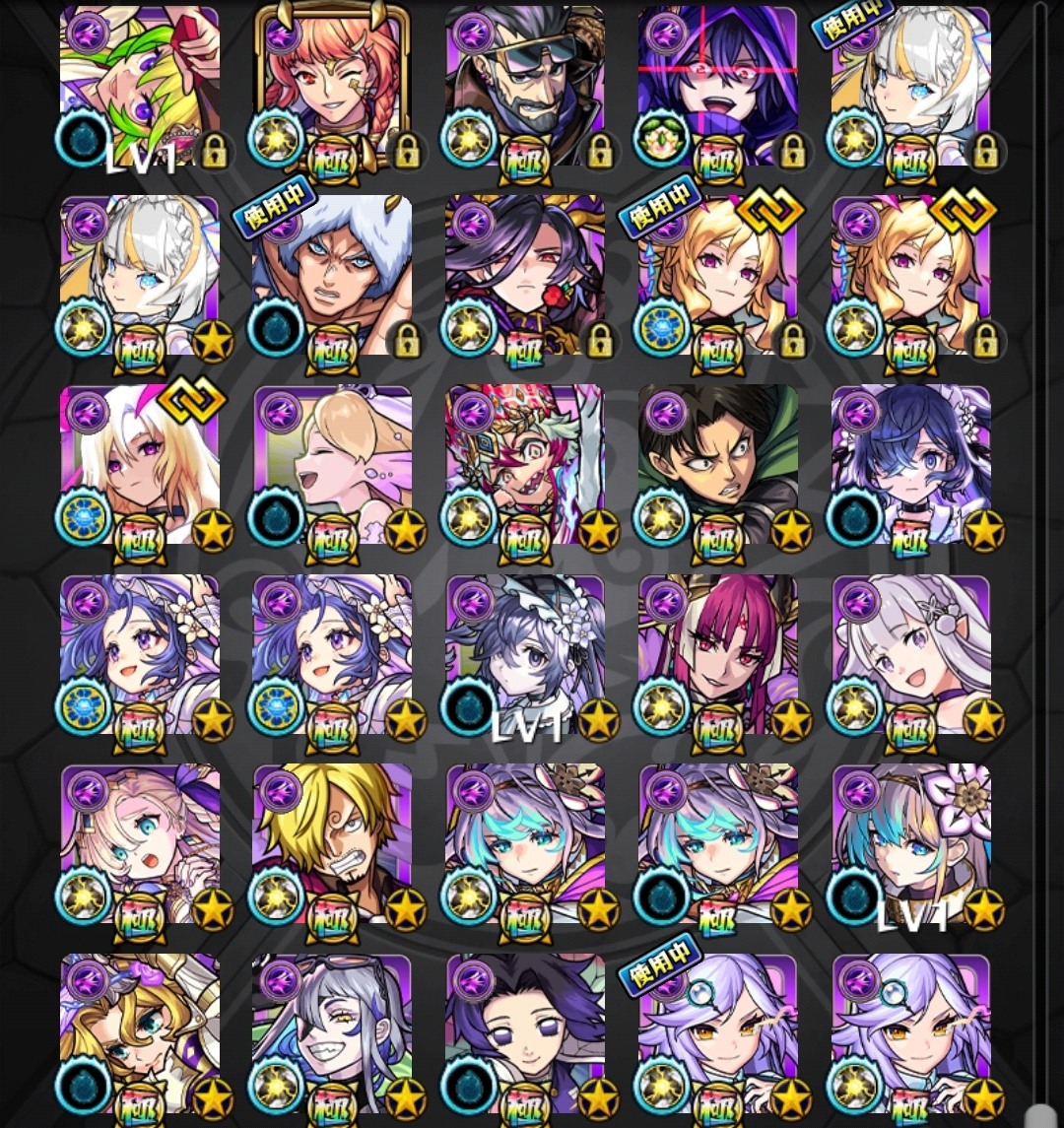Tap the grinning gray-haired character with goggles
This screenshot has width=1064, height=1128.
coord(332,1032)
